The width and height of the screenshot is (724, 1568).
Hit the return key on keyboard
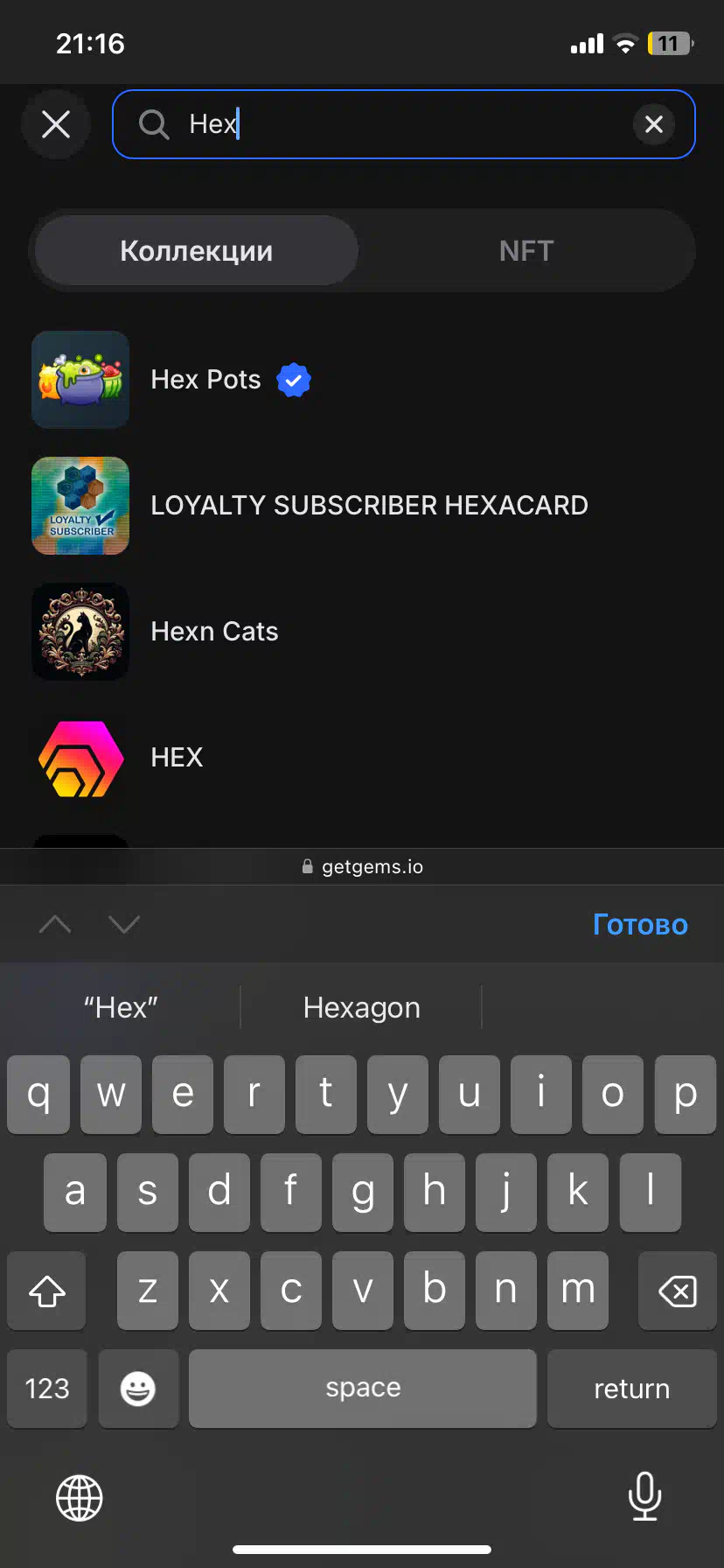631,1389
